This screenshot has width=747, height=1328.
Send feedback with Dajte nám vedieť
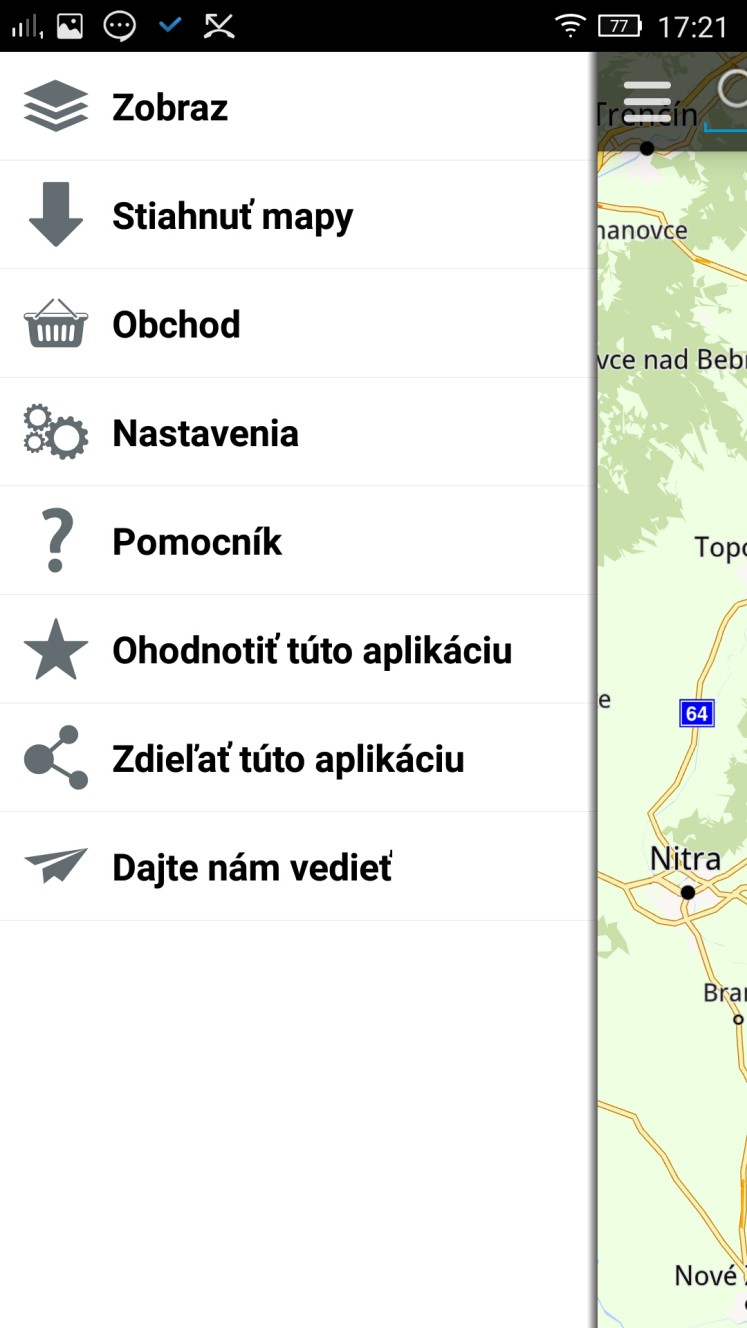point(298,867)
